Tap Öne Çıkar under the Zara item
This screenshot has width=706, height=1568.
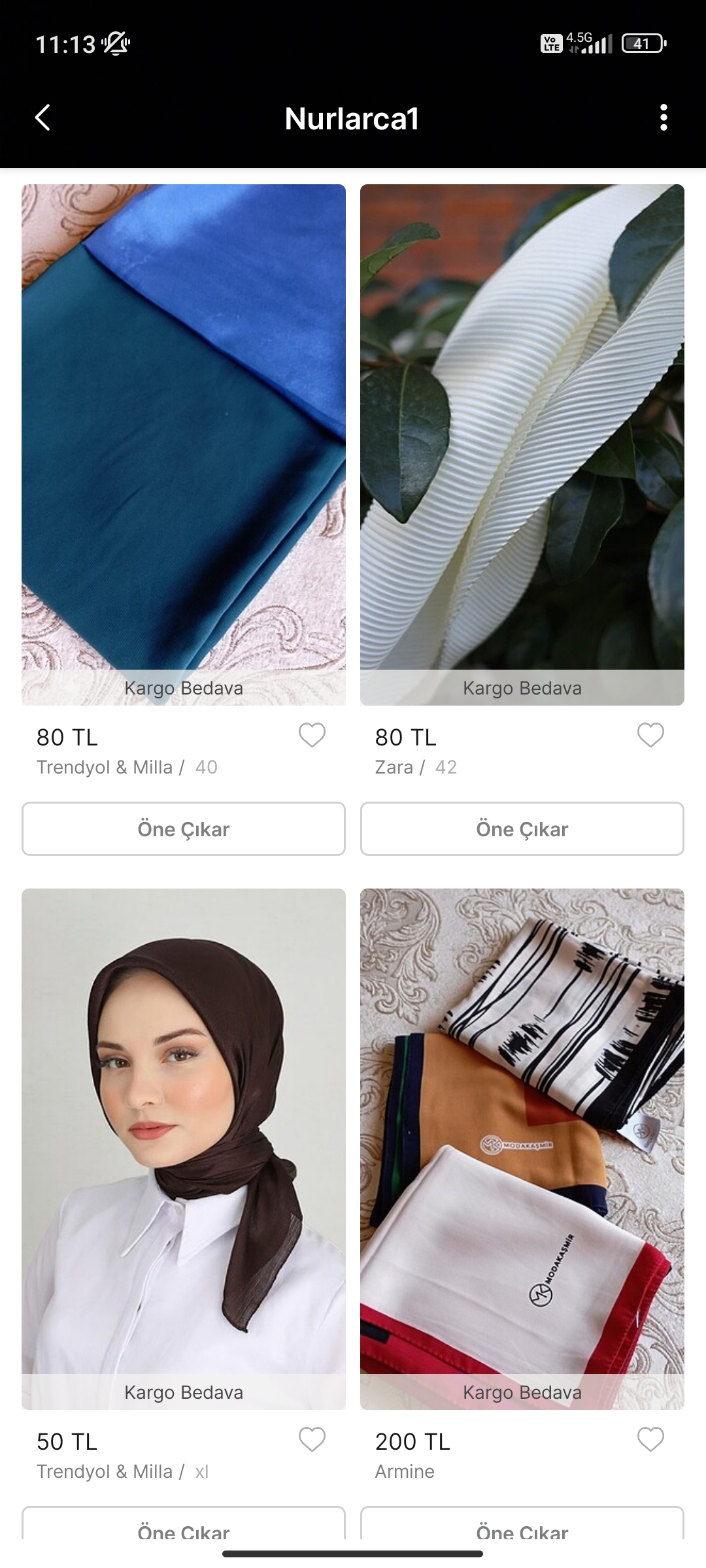(x=522, y=828)
